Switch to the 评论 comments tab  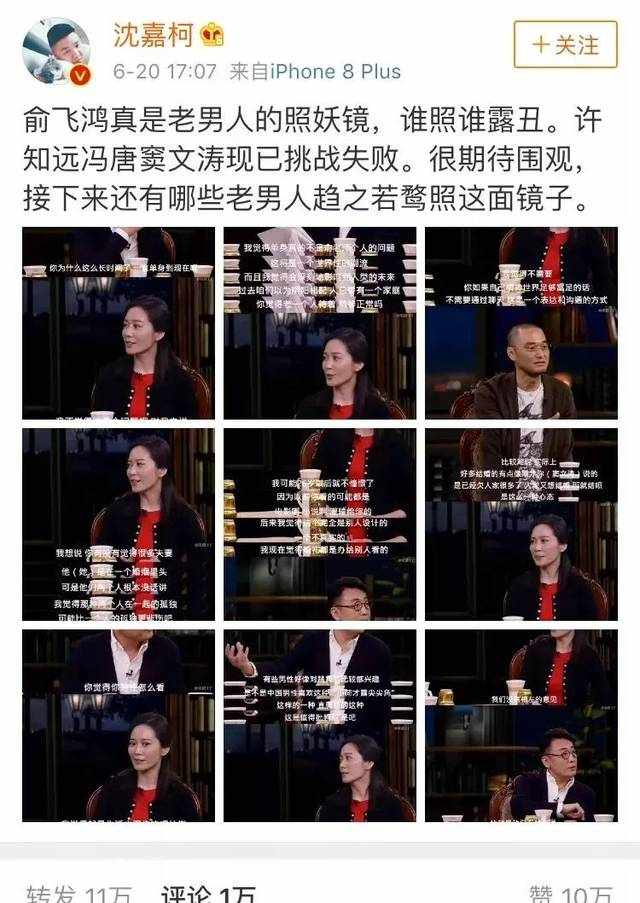click(x=210, y=891)
